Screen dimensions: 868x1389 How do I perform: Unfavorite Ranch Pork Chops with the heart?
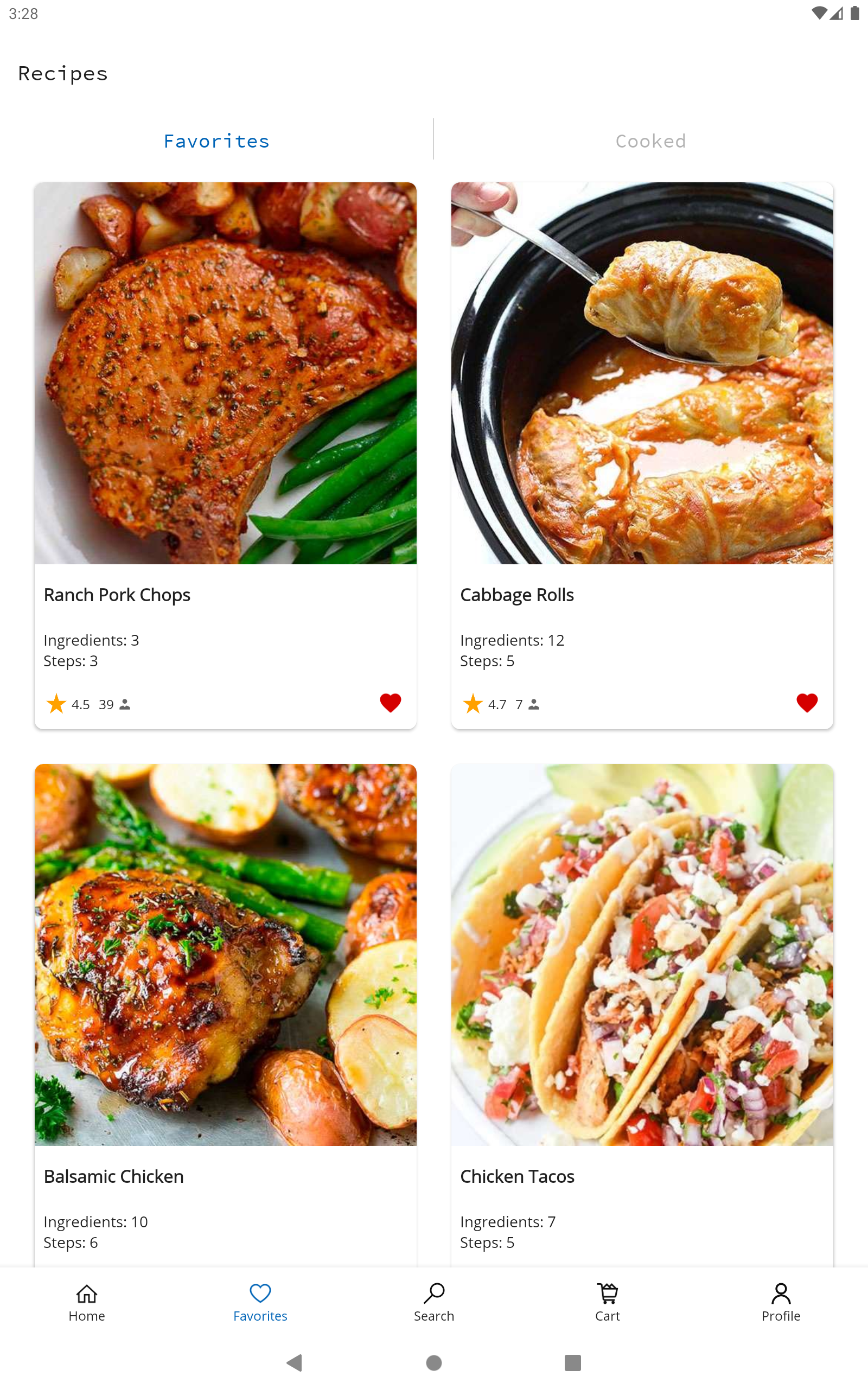[x=391, y=703]
